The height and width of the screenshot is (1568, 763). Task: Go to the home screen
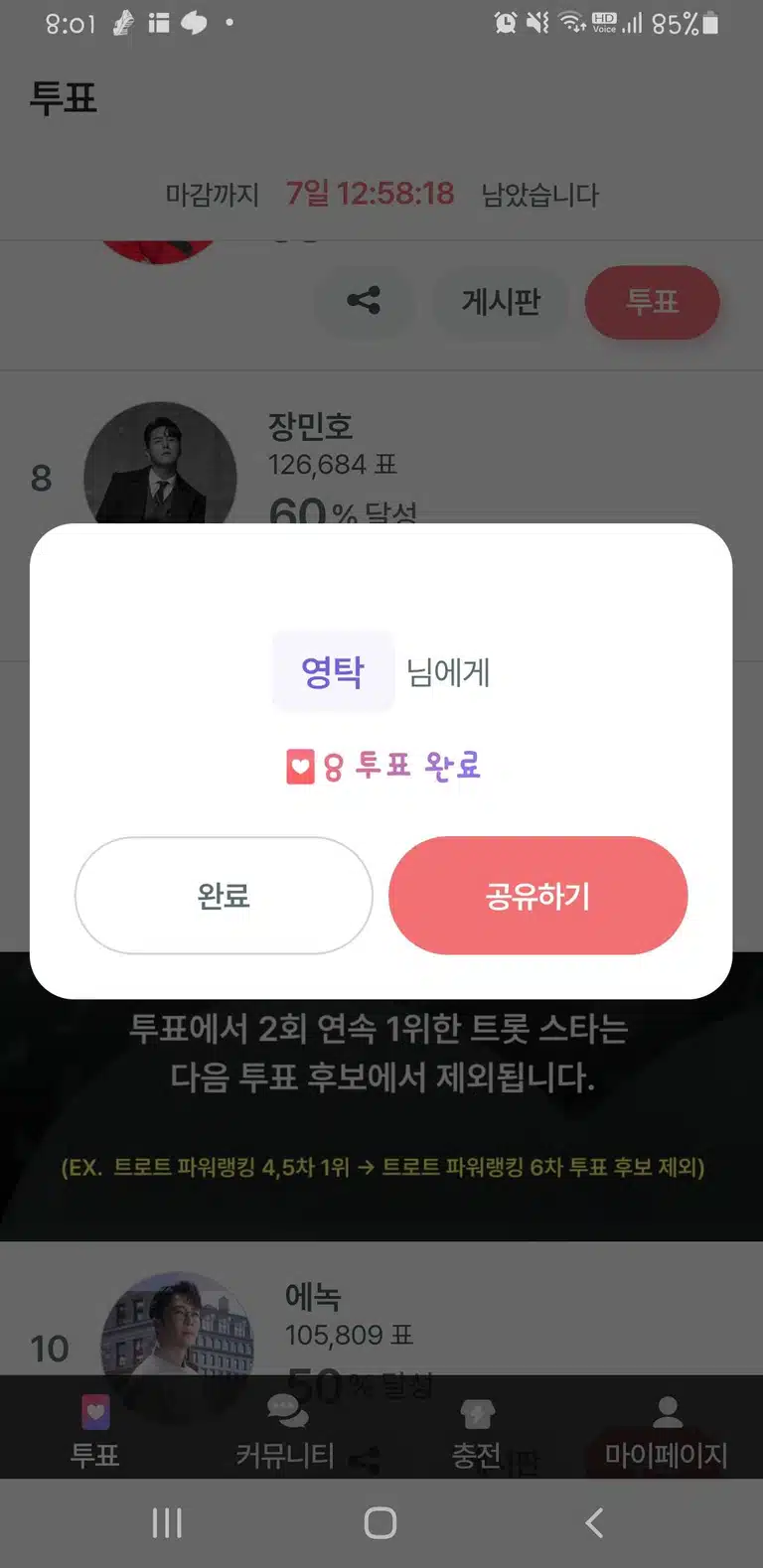[381, 1522]
